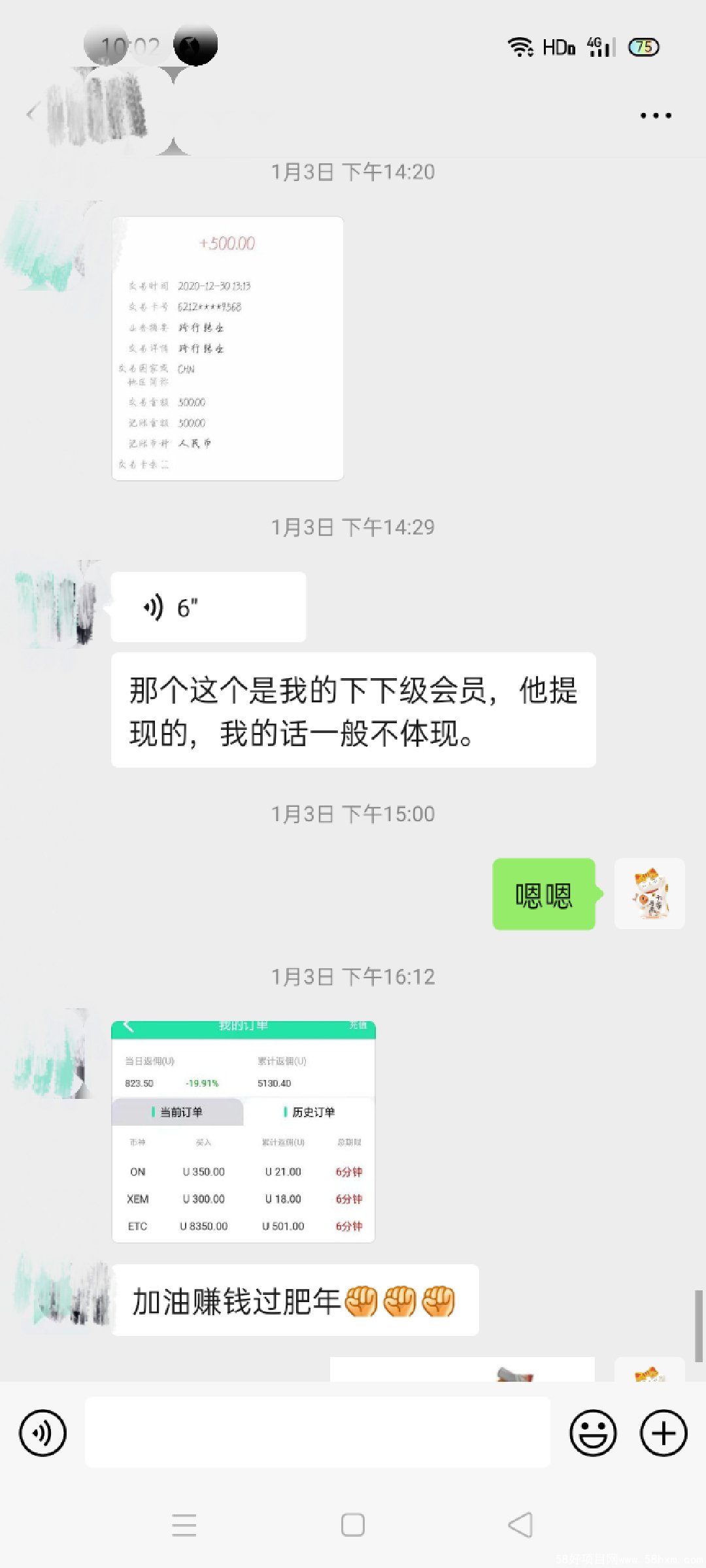706x1568 pixels.
Task: Open the lucky cat avatar profile
Action: pyautogui.click(x=649, y=893)
